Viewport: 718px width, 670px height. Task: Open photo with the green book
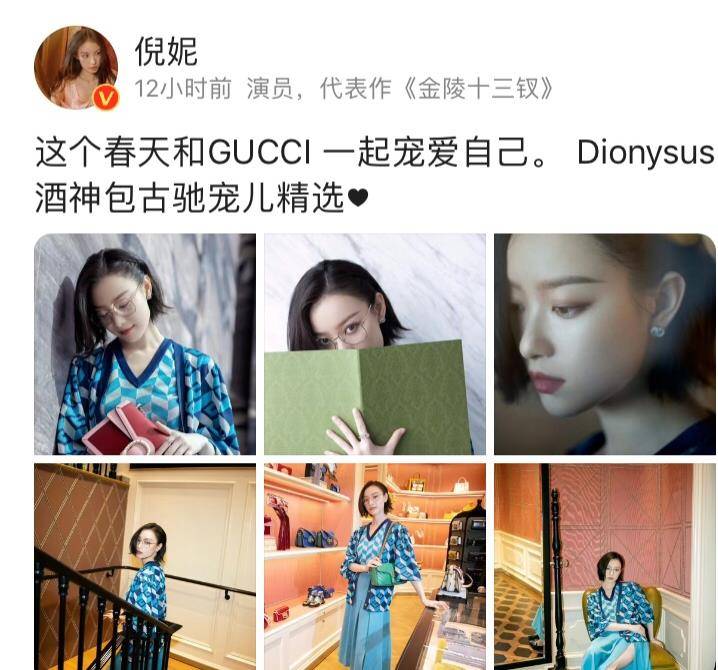coord(375,344)
